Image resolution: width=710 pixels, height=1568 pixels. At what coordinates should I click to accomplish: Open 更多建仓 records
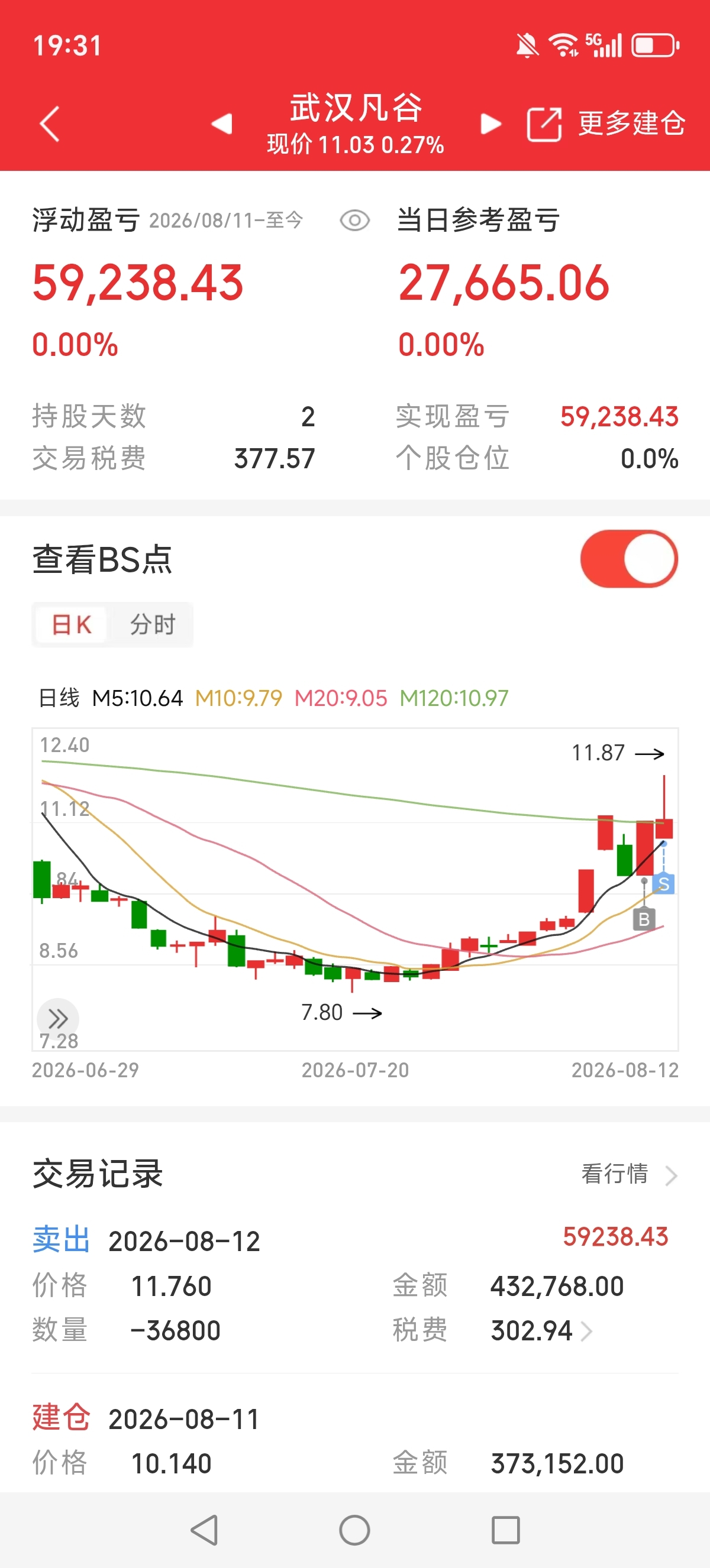pos(631,124)
